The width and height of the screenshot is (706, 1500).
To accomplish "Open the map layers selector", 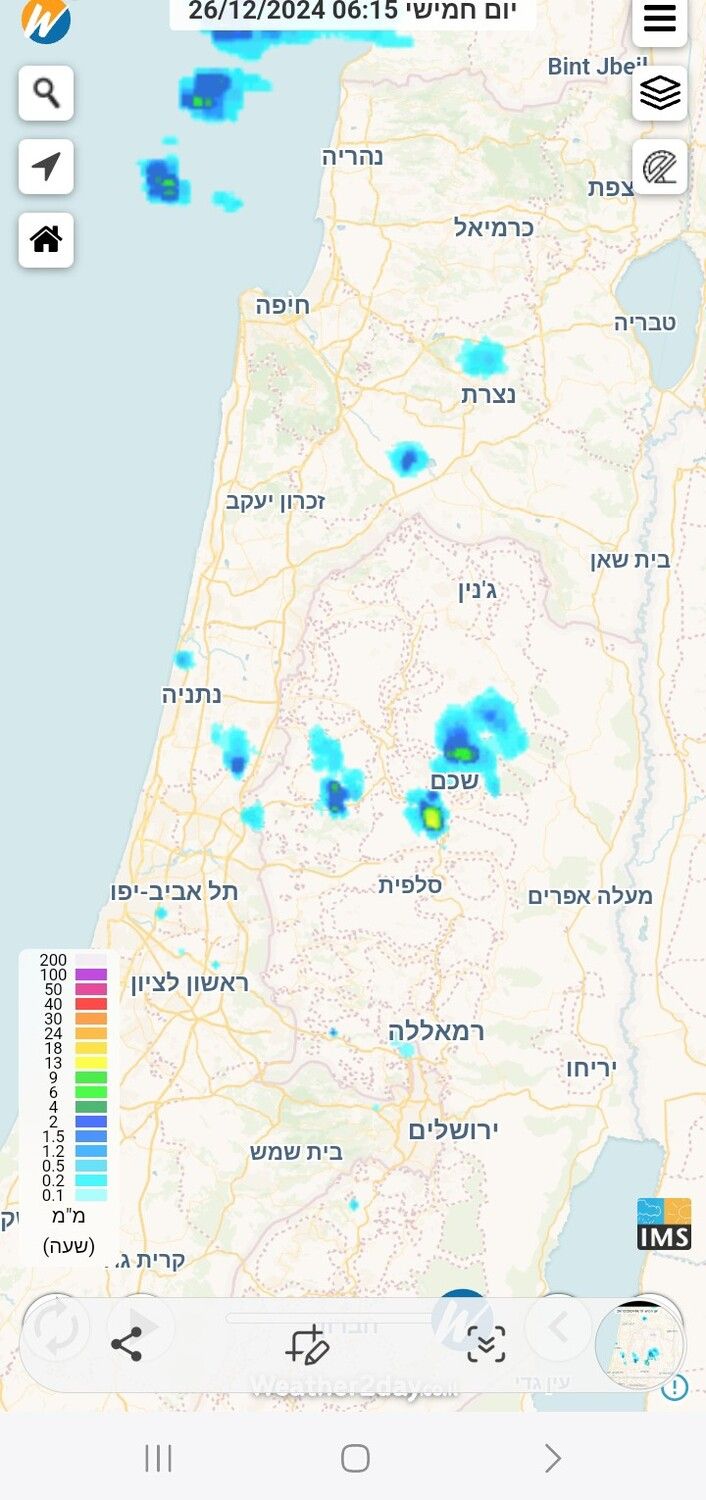I will click(660, 93).
